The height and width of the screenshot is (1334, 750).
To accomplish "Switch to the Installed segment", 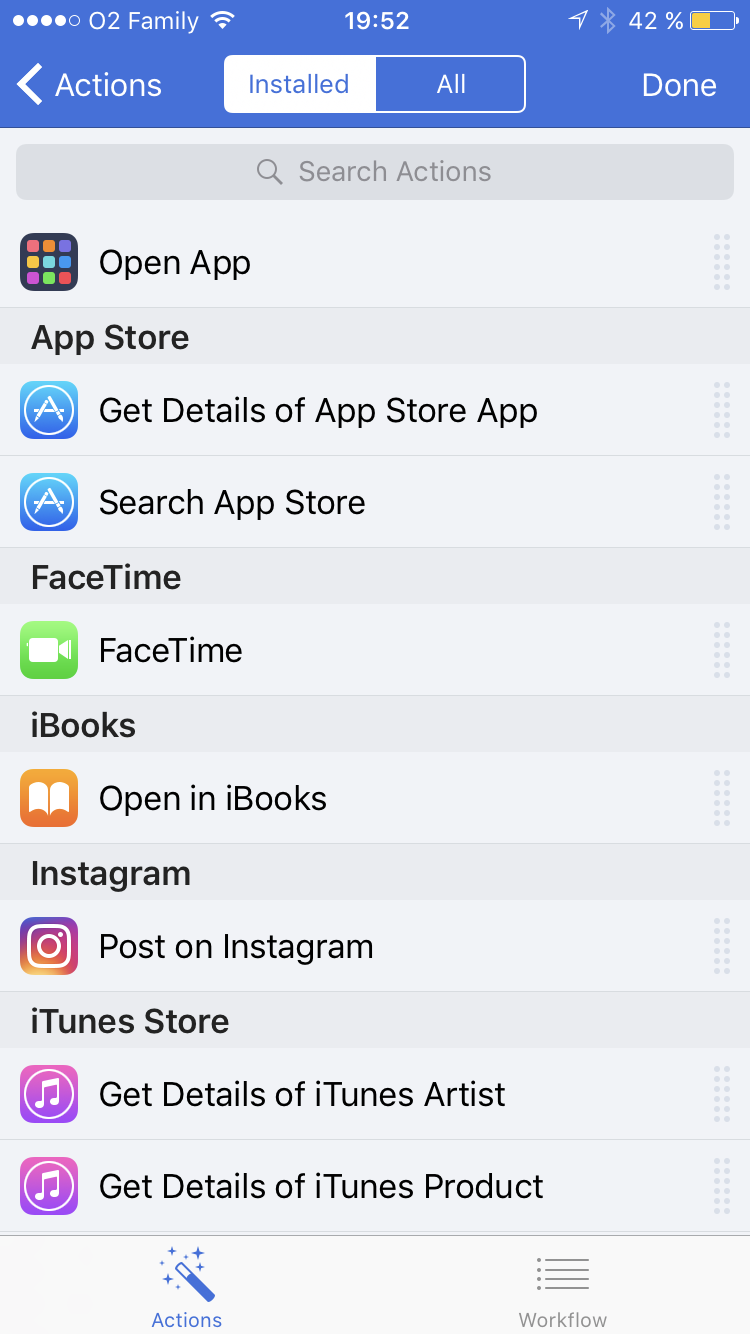I will coord(299,84).
